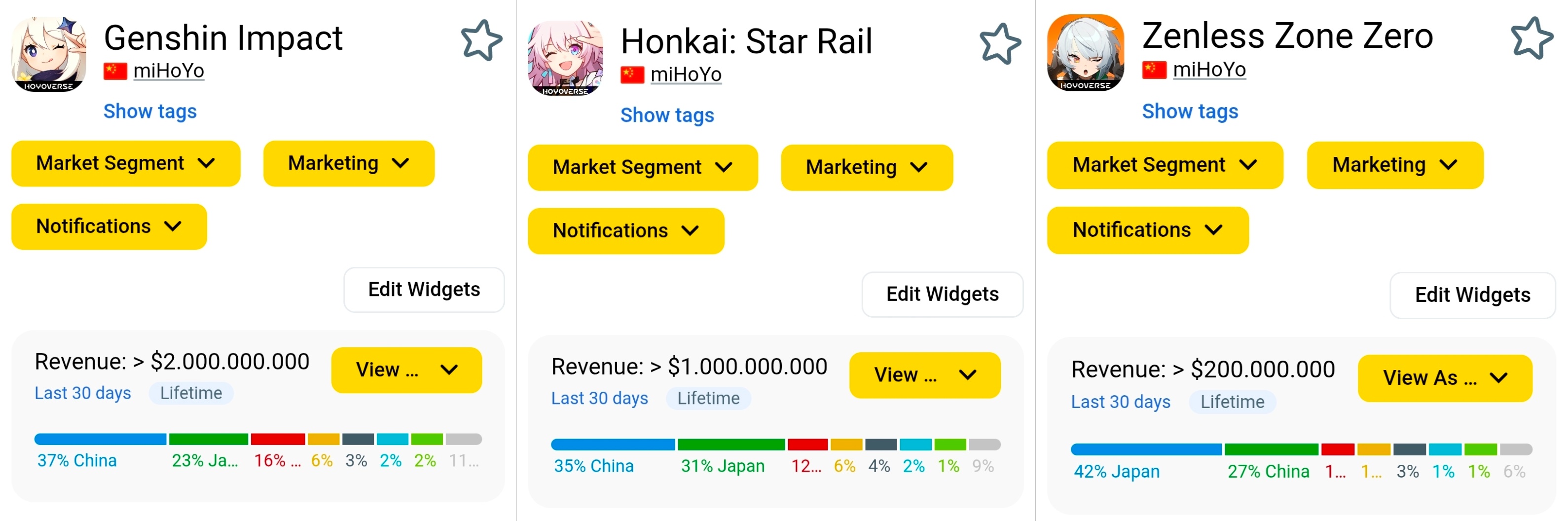Switch Genshin Impact revenue to Last 30 days
The image size is (1568, 521).
point(83,393)
